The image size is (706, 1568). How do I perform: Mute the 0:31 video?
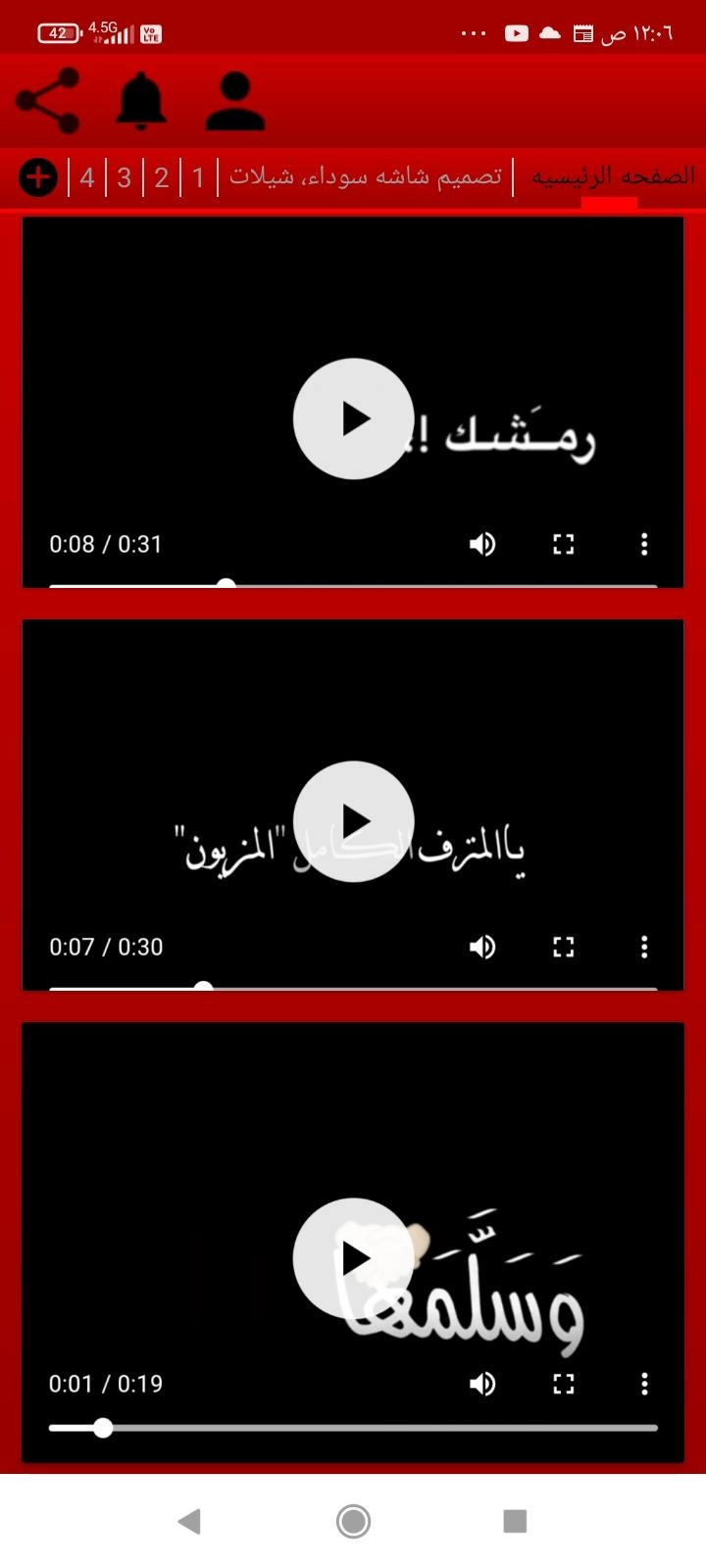482,544
